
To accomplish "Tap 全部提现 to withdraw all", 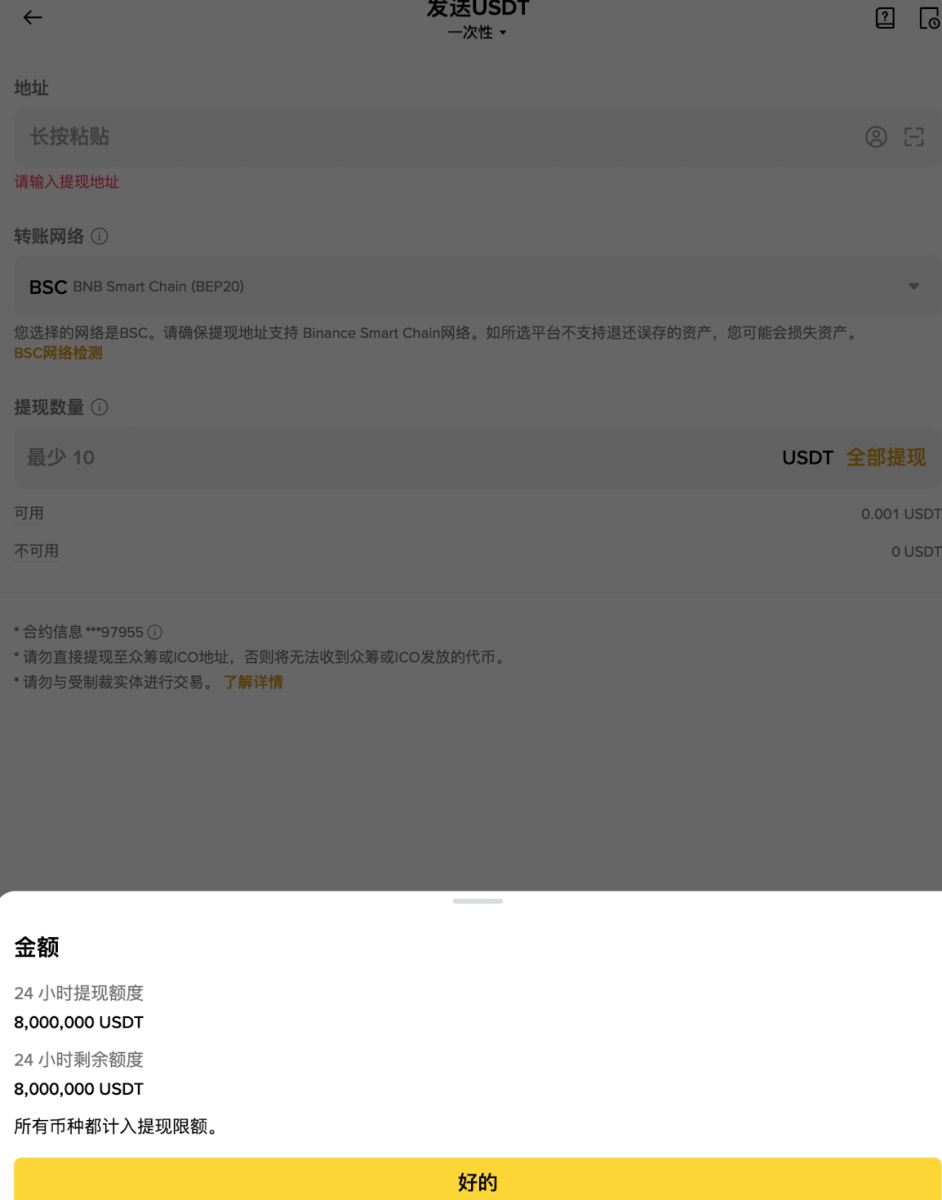I will pos(886,457).
